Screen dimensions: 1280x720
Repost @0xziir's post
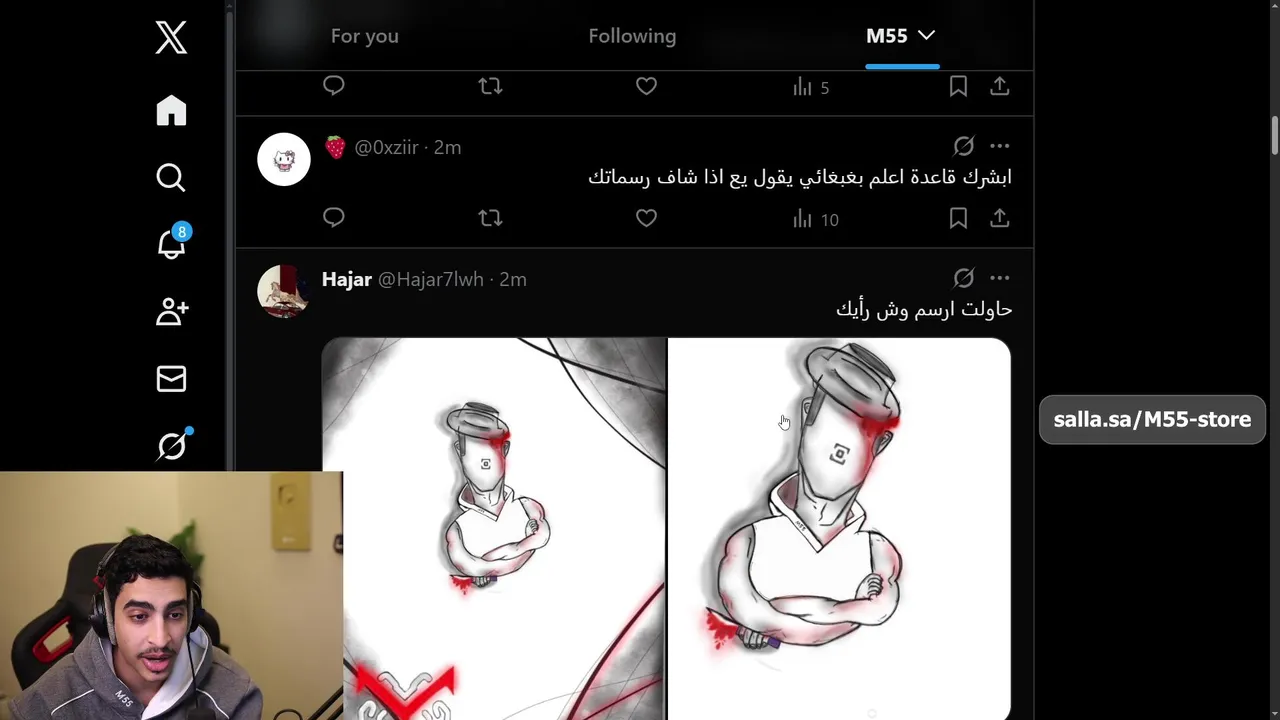490,218
